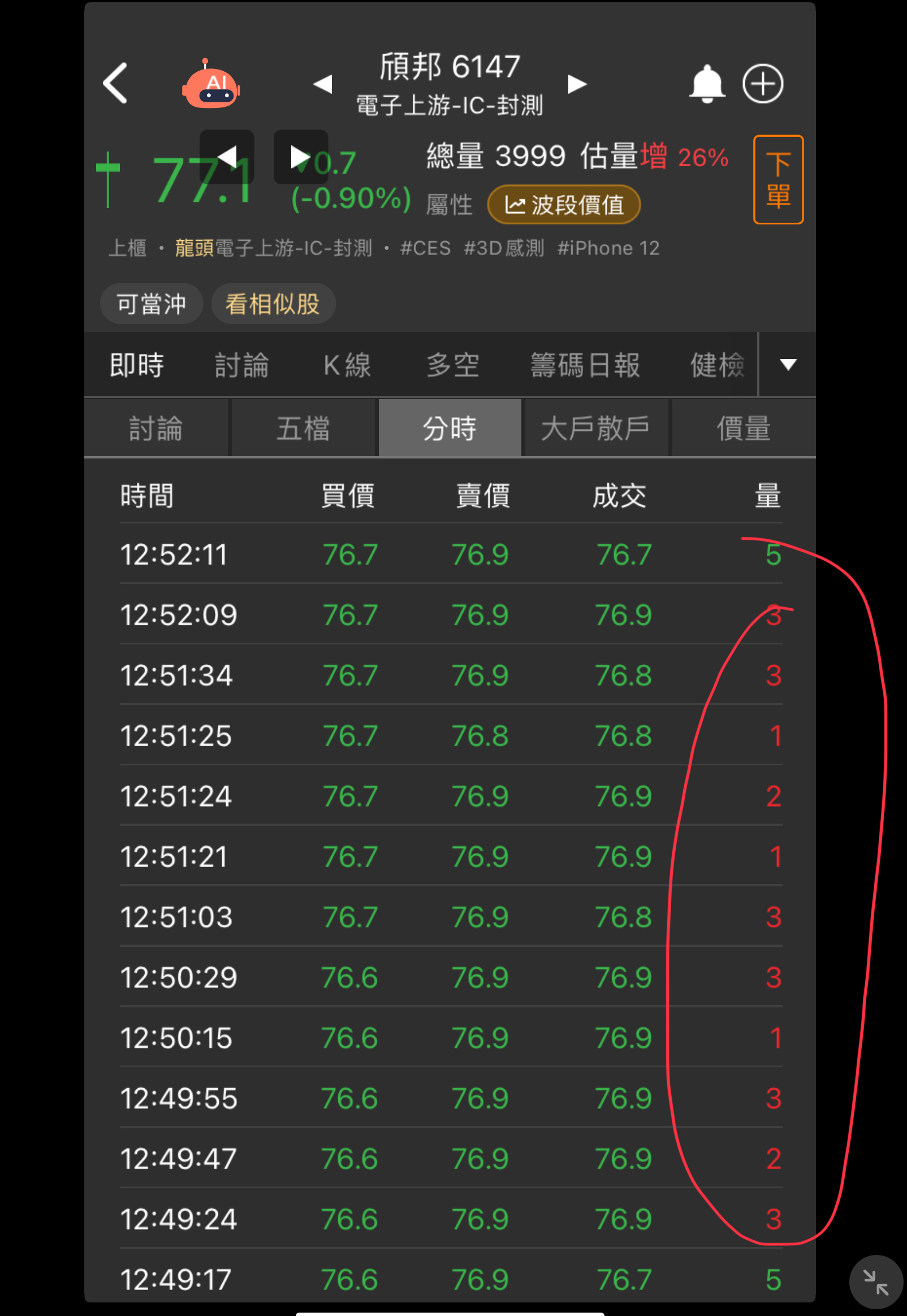907x1316 pixels.
Task: Open the 多空 tab
Action: click(x=452, y=365)
